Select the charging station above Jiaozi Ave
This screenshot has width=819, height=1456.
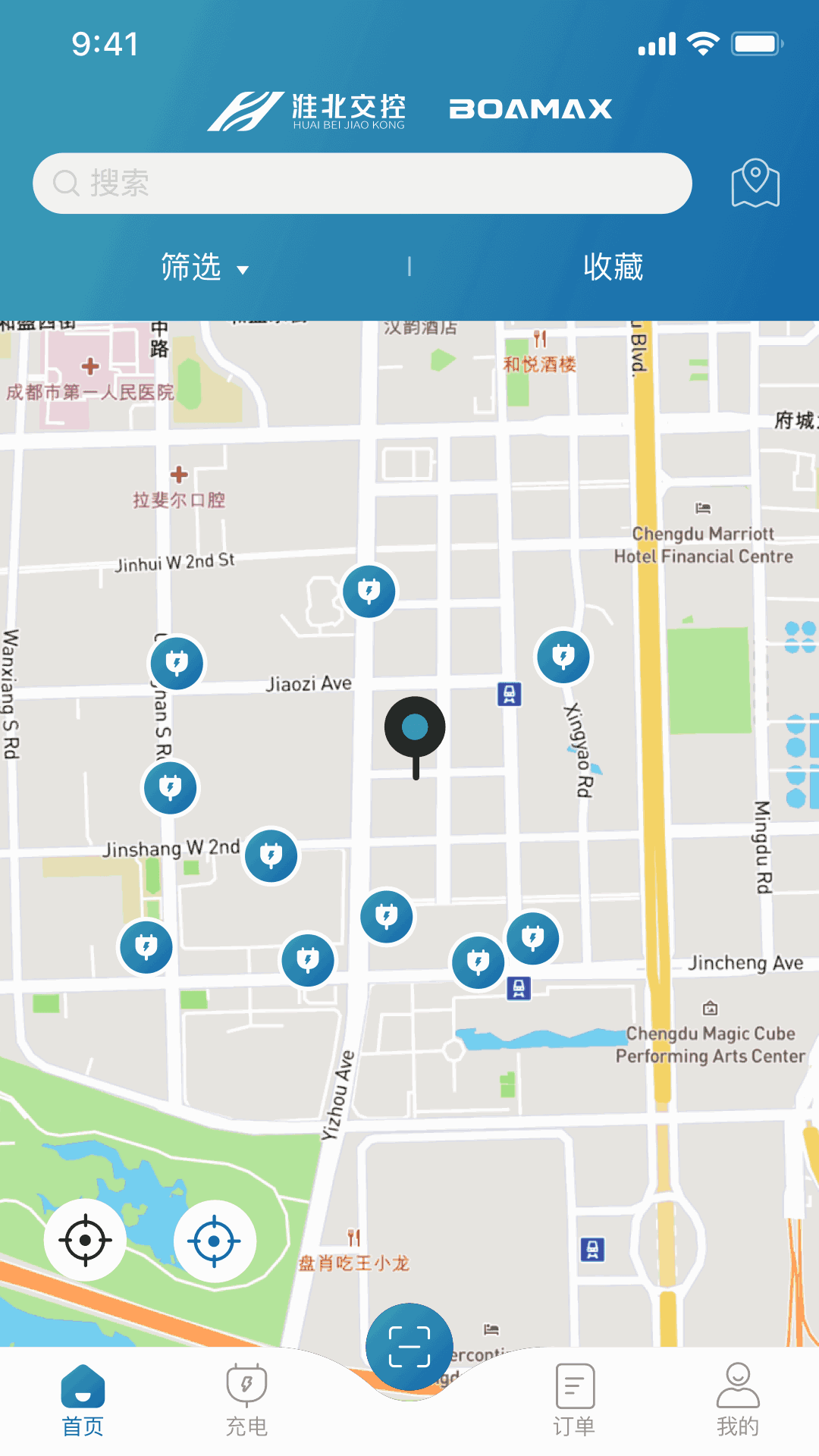coord(369,591)
